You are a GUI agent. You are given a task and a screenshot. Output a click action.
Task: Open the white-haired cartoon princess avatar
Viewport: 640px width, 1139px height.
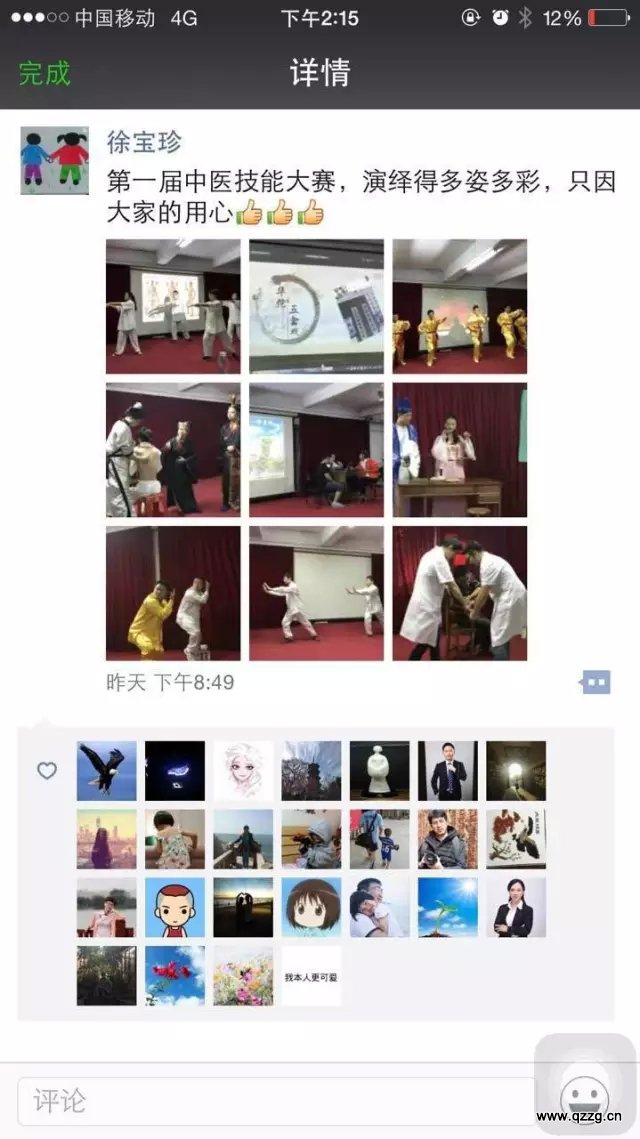pyautogui.click(x=243, y=771)
